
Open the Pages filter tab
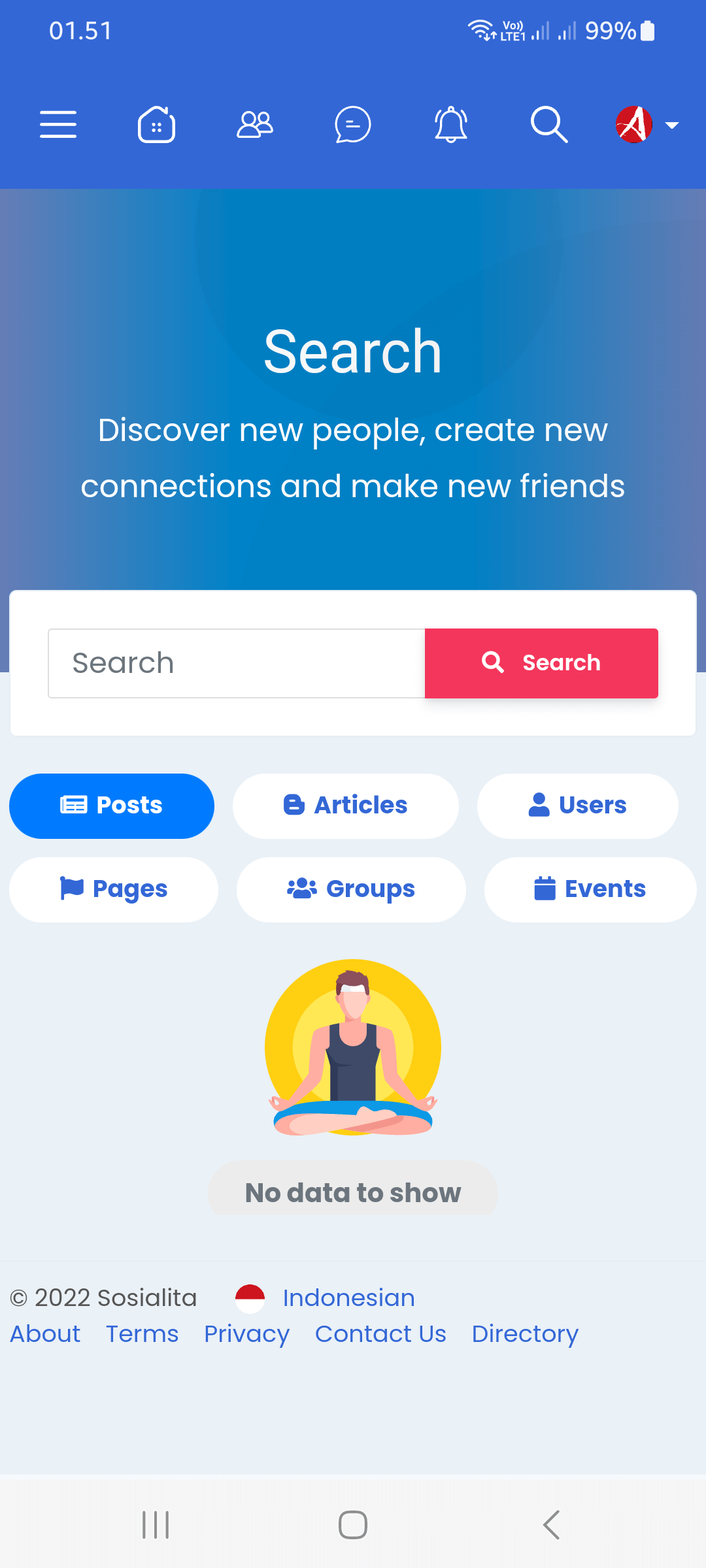113,889
